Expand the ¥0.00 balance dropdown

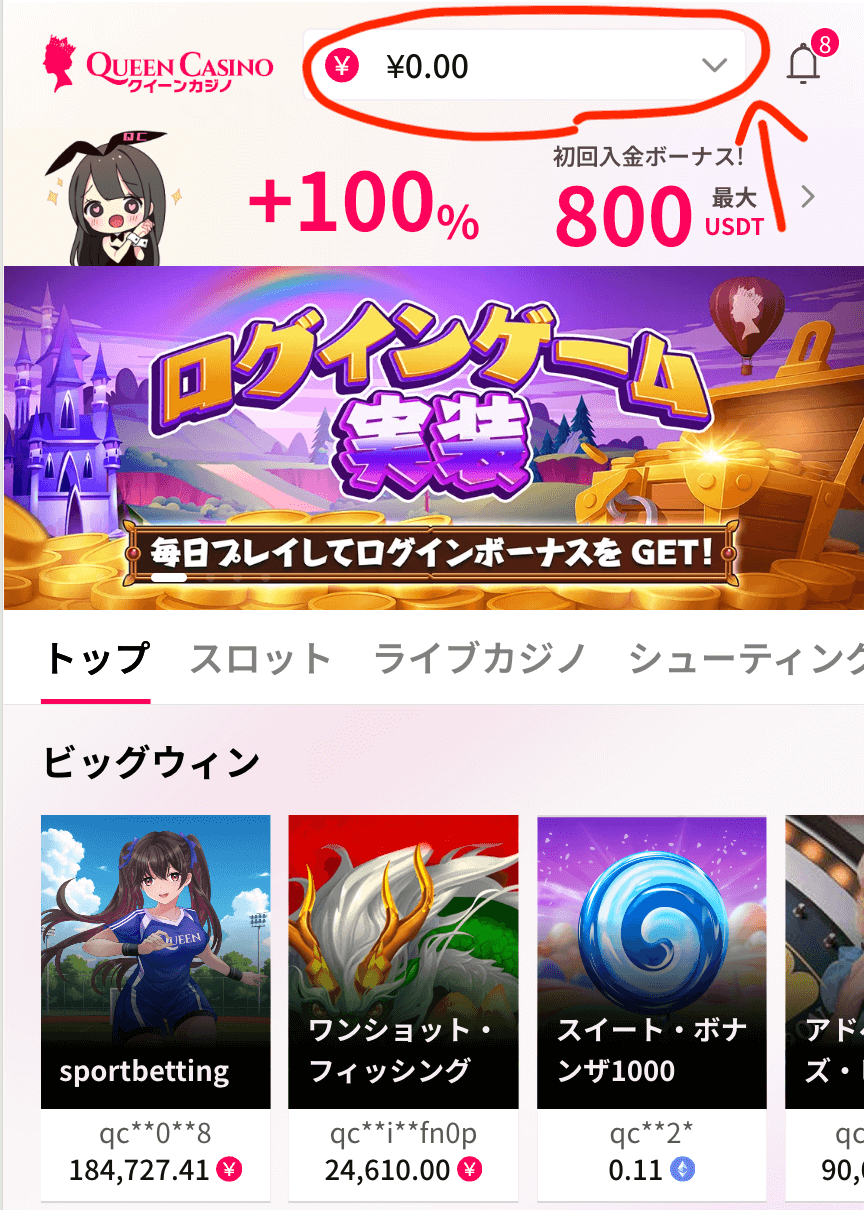(713, 66)
